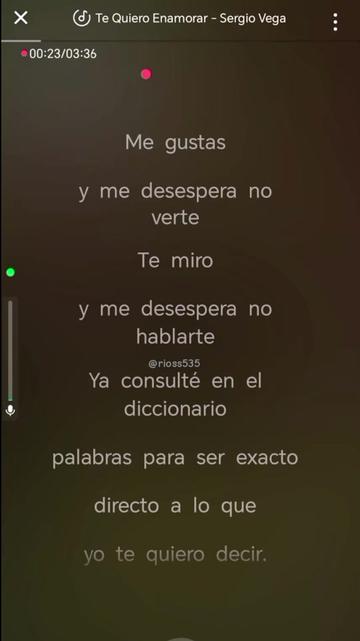The image size is (360, 641).
Task: Adjust the microphone volume slider
Action: pos(10,351)
